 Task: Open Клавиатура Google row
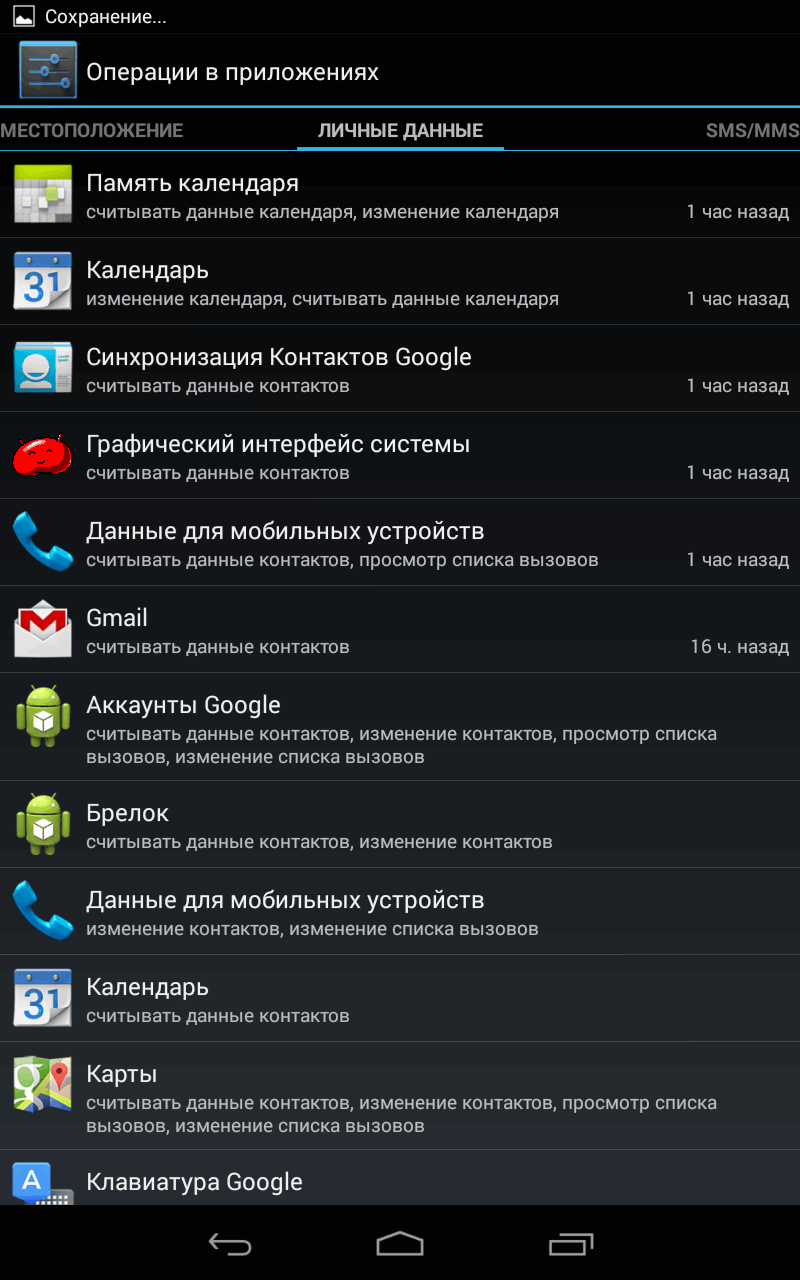click(x=400, y=1180)
